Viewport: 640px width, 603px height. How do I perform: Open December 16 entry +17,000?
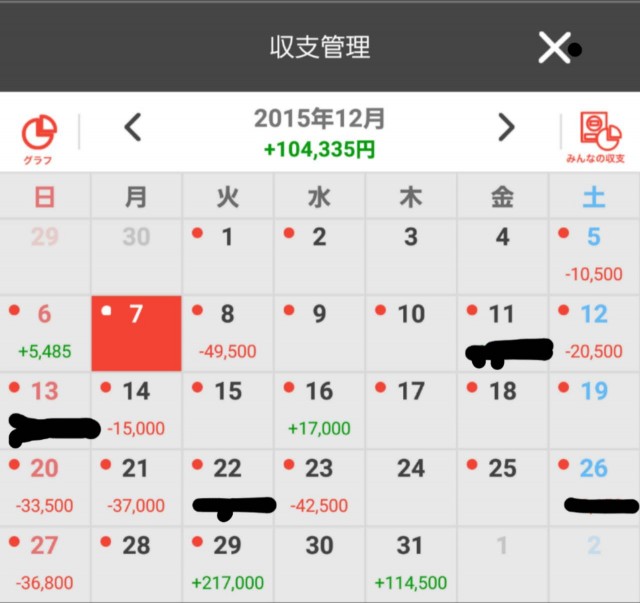pos(319,410)
